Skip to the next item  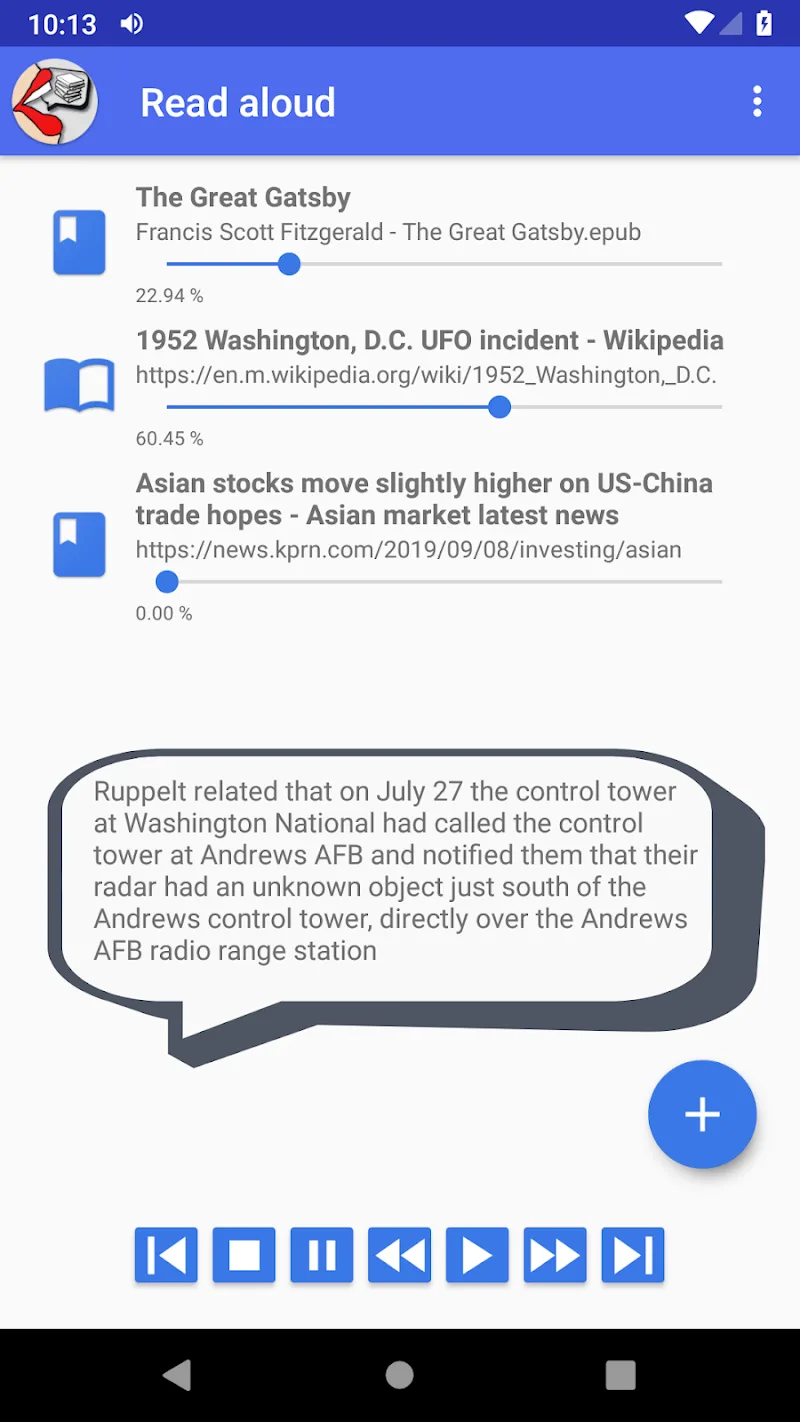[x=633, y=1255]
